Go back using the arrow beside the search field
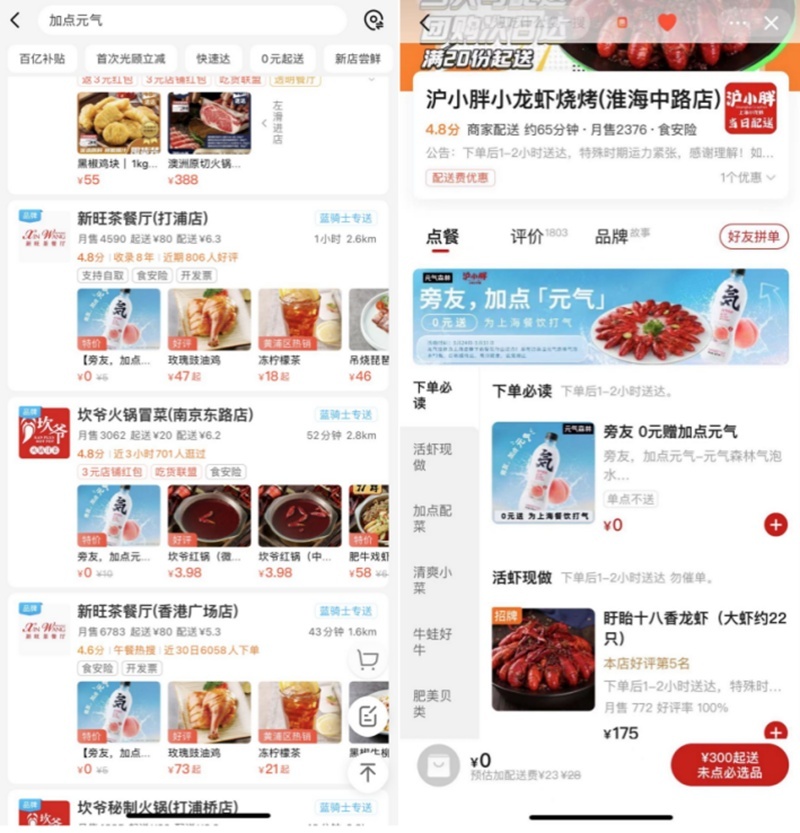 (15, 20)
